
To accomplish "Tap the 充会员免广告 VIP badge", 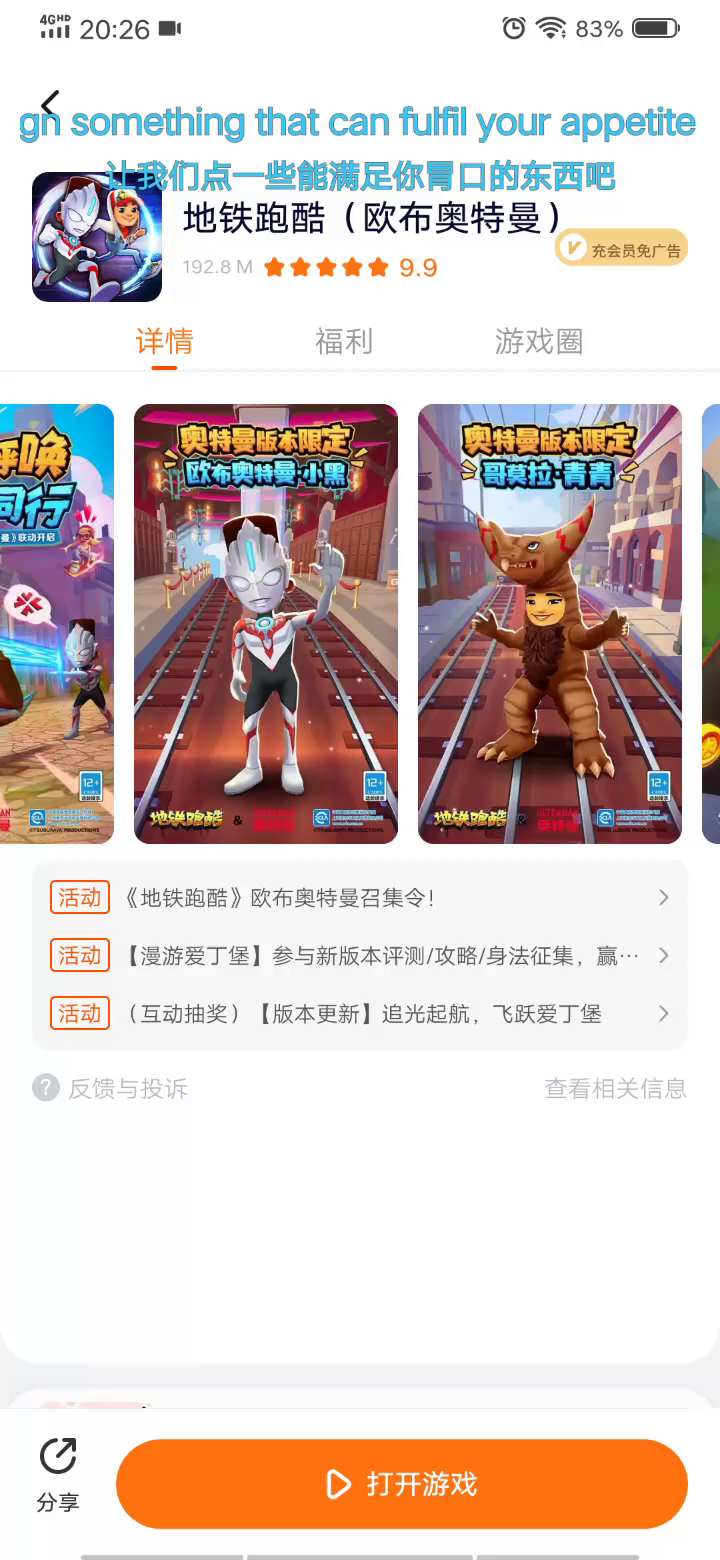I will 622,249.
